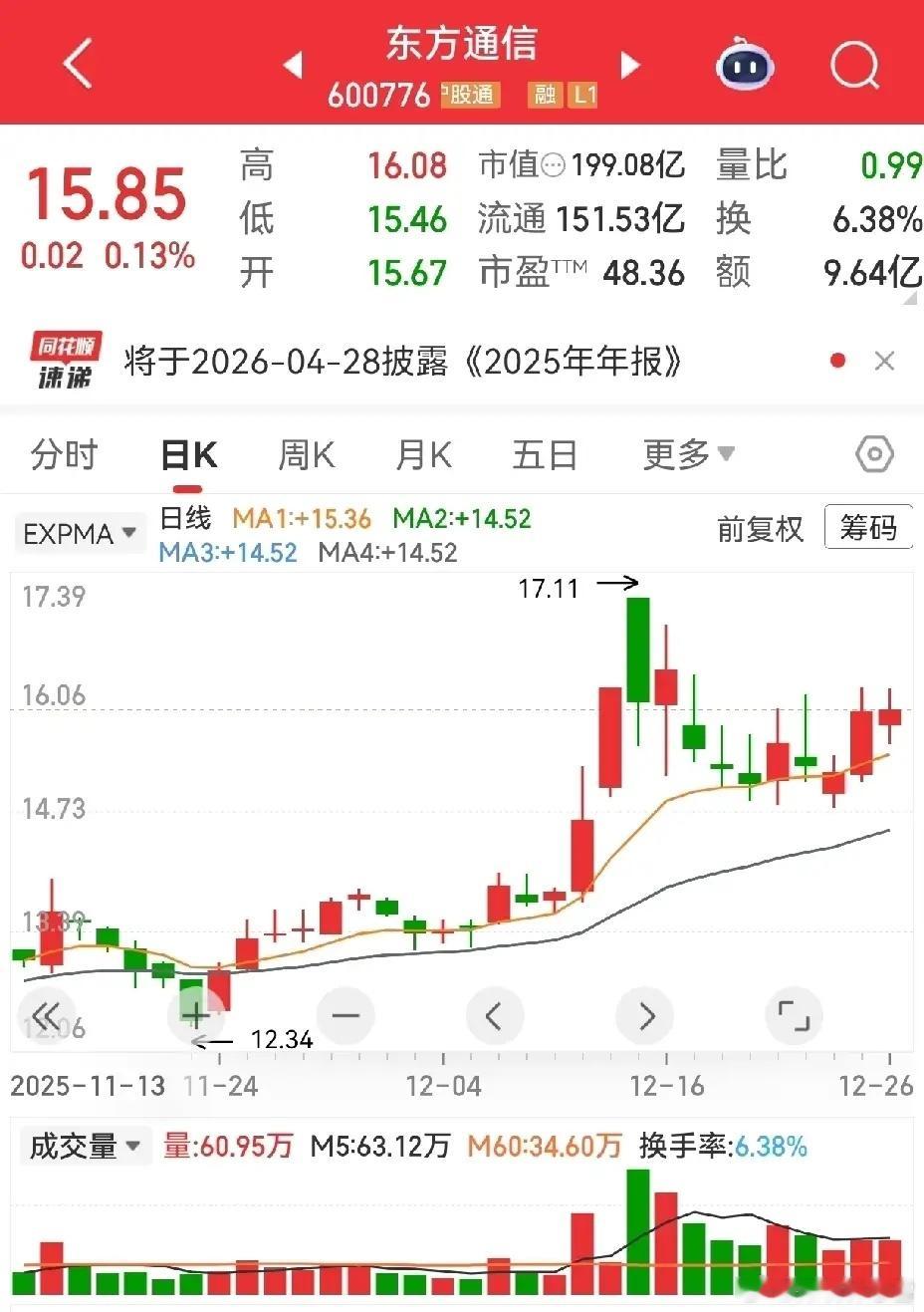Open the robot assistant icon
The height and width of the screenshot is (1312, 924).
pos(745,66)
